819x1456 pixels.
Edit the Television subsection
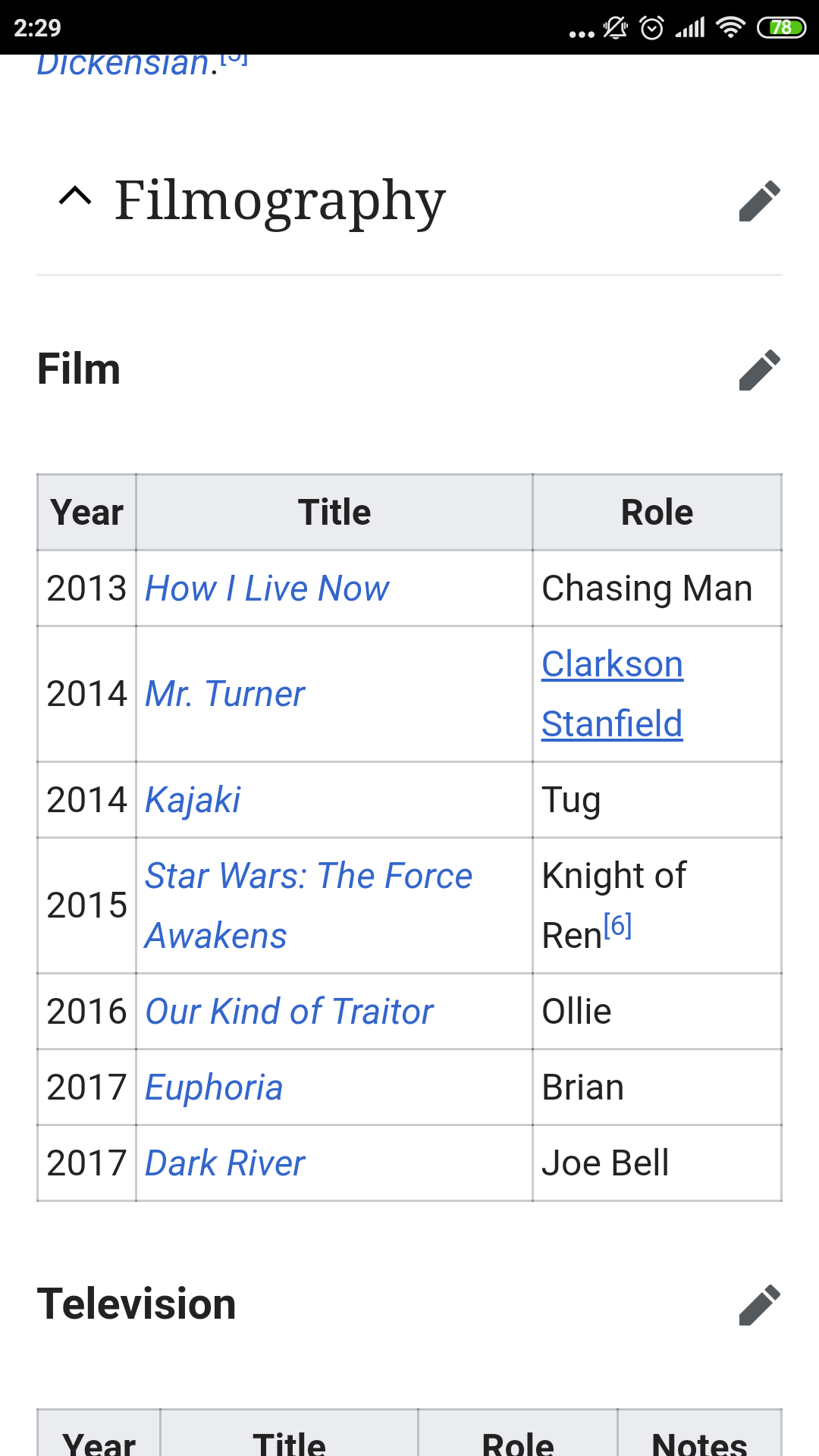pyautogui.click(x=759, y=1305)
